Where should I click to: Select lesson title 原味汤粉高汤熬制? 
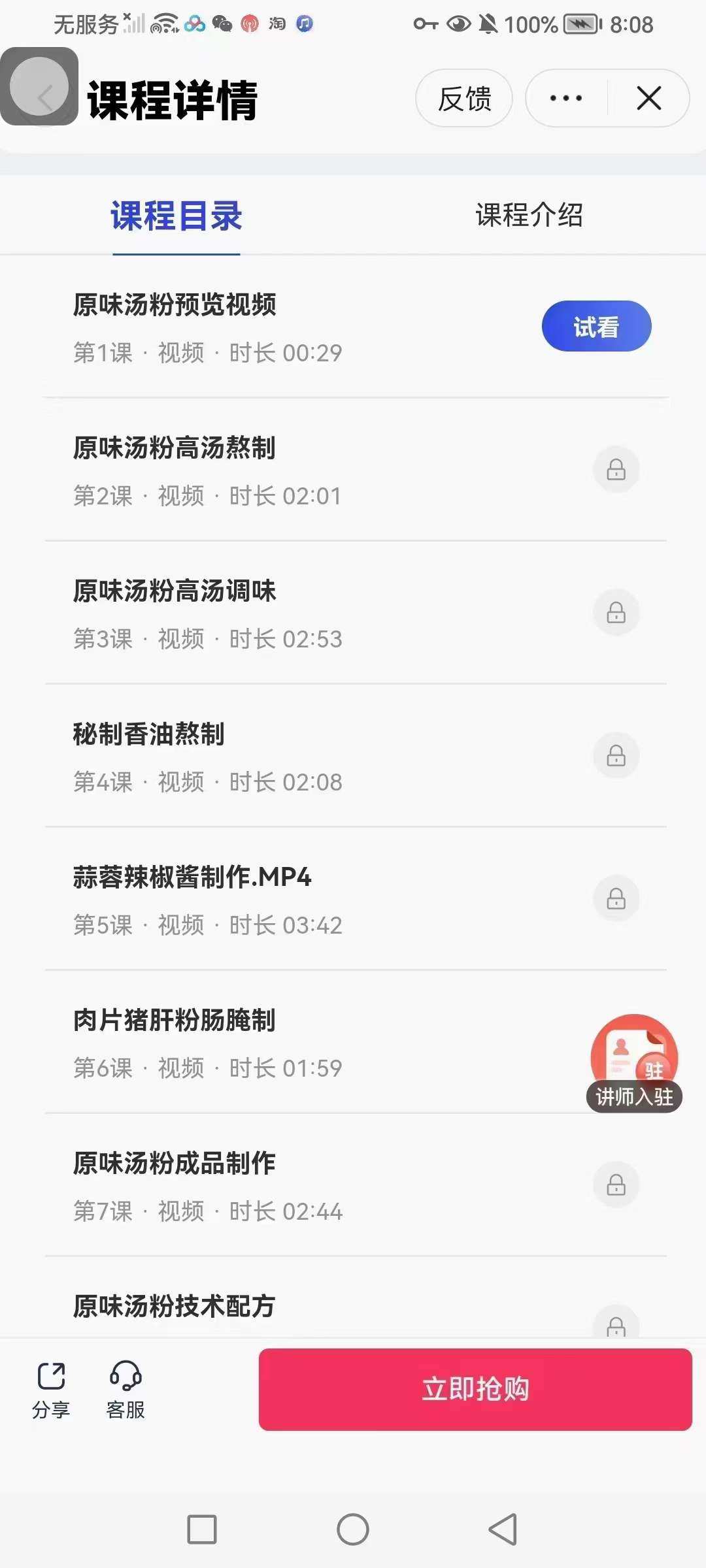pos(175,449)
